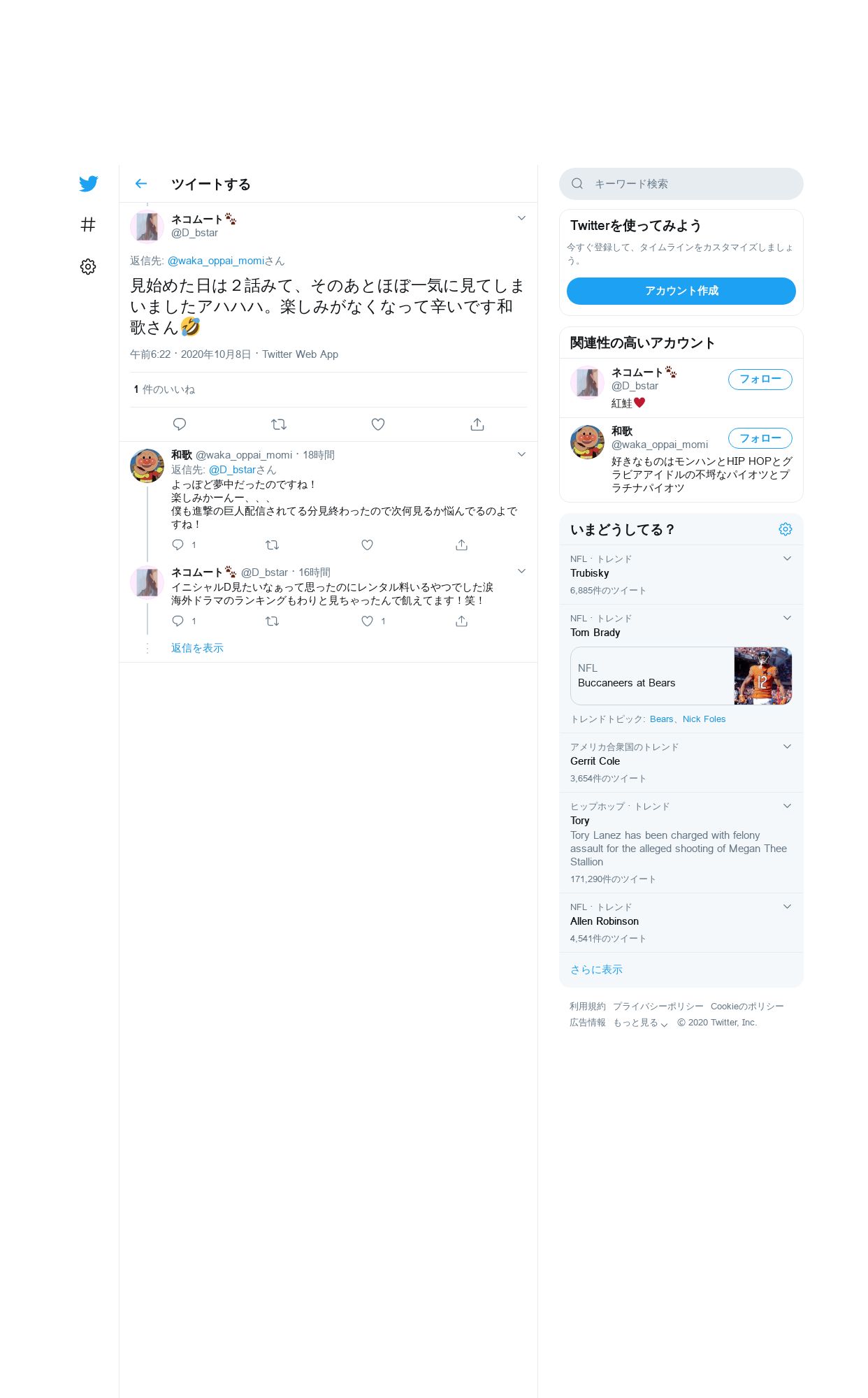This screenshot has width=868, height=1398.
Task: Go back using the arrow icon
Action: coord(141,184)
